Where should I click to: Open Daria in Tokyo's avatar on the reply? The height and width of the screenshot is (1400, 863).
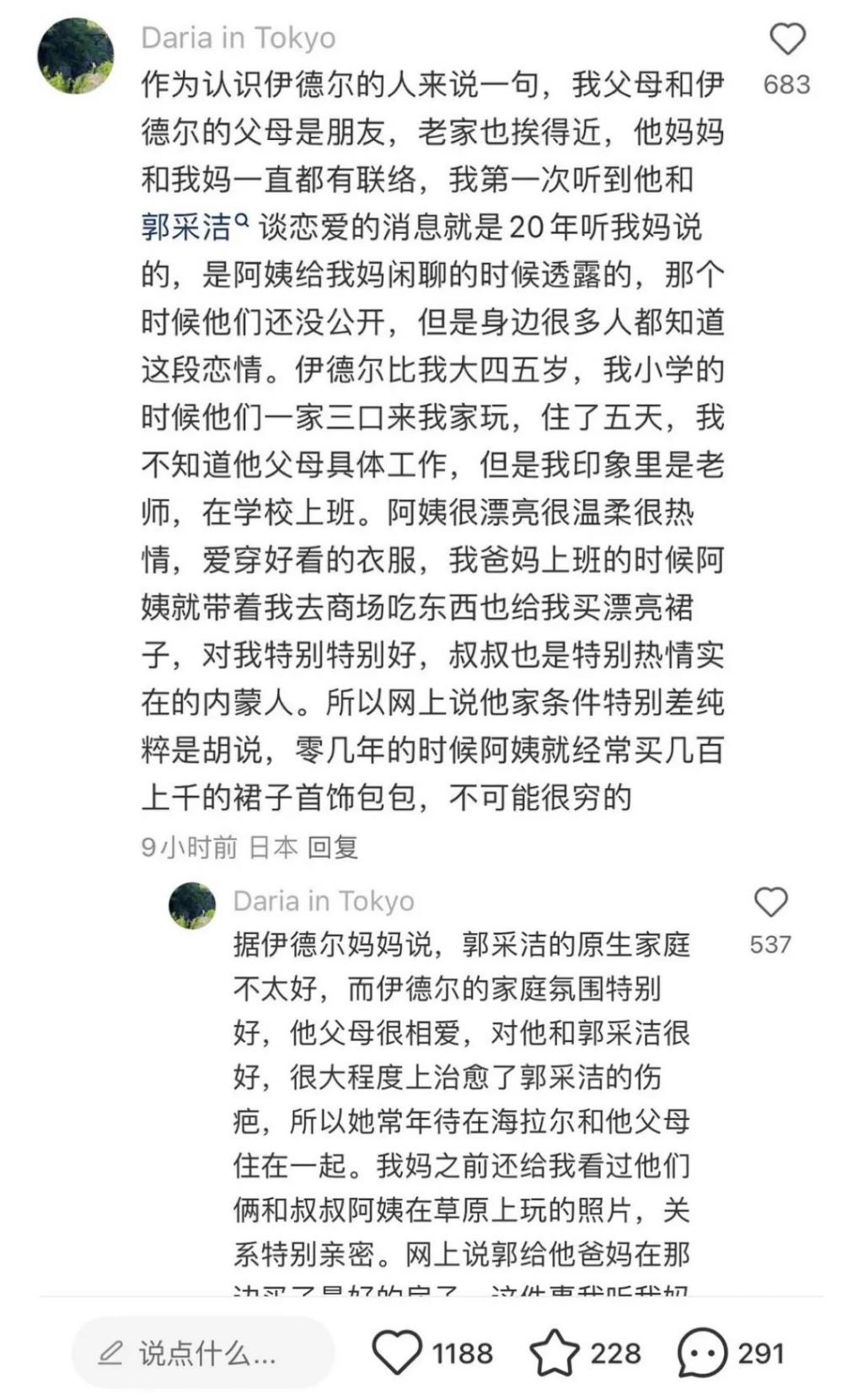[193, 905]
